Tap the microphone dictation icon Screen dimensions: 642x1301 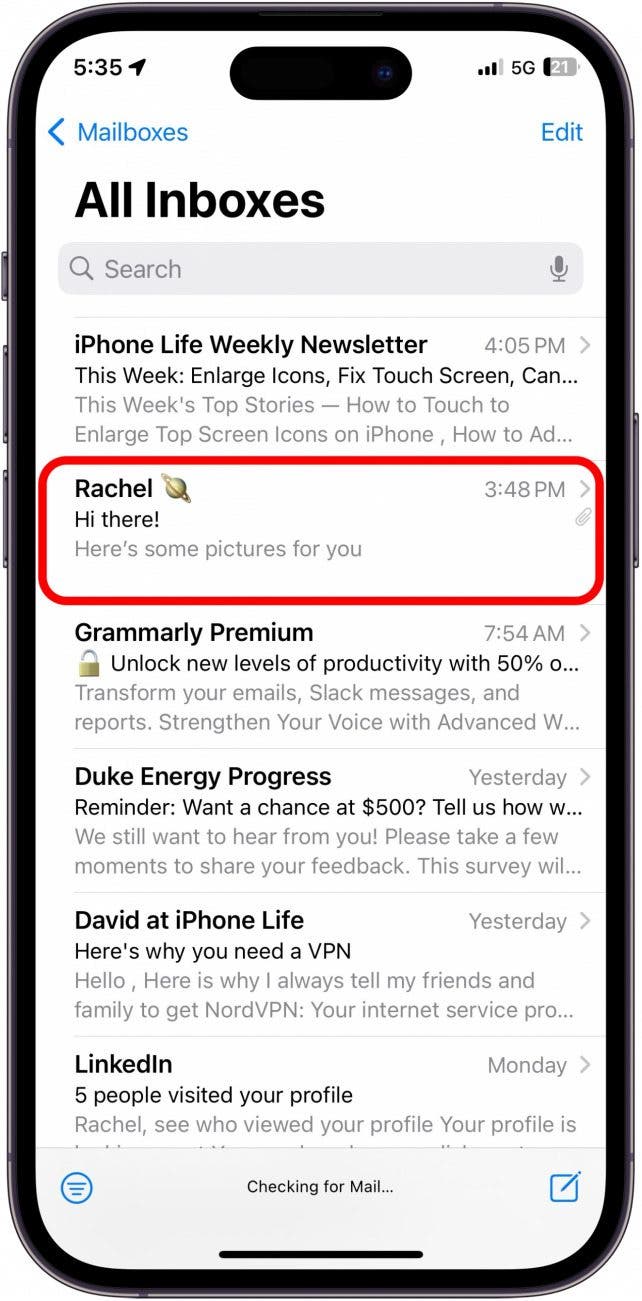click(558, 269)
